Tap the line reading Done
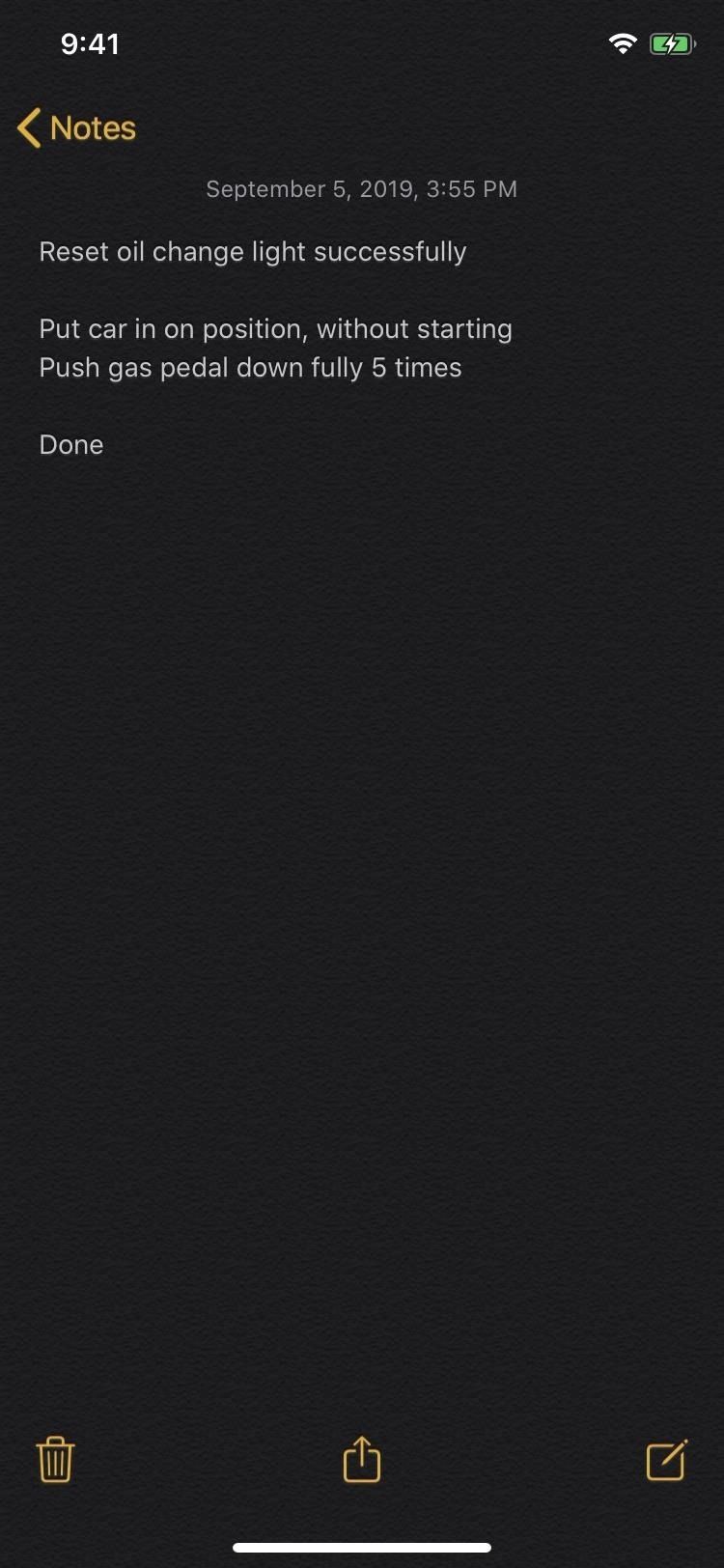This screenshot has height=1568, width=724. (x=70, y=444)
